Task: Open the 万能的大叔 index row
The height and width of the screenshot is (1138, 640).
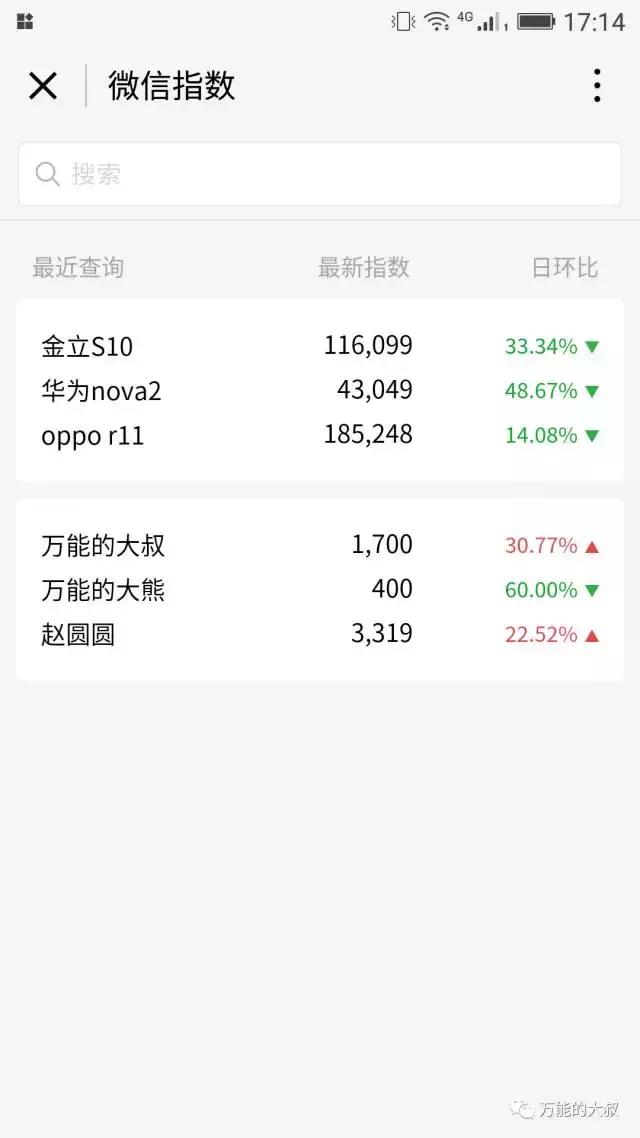Action: pos(320,546)
